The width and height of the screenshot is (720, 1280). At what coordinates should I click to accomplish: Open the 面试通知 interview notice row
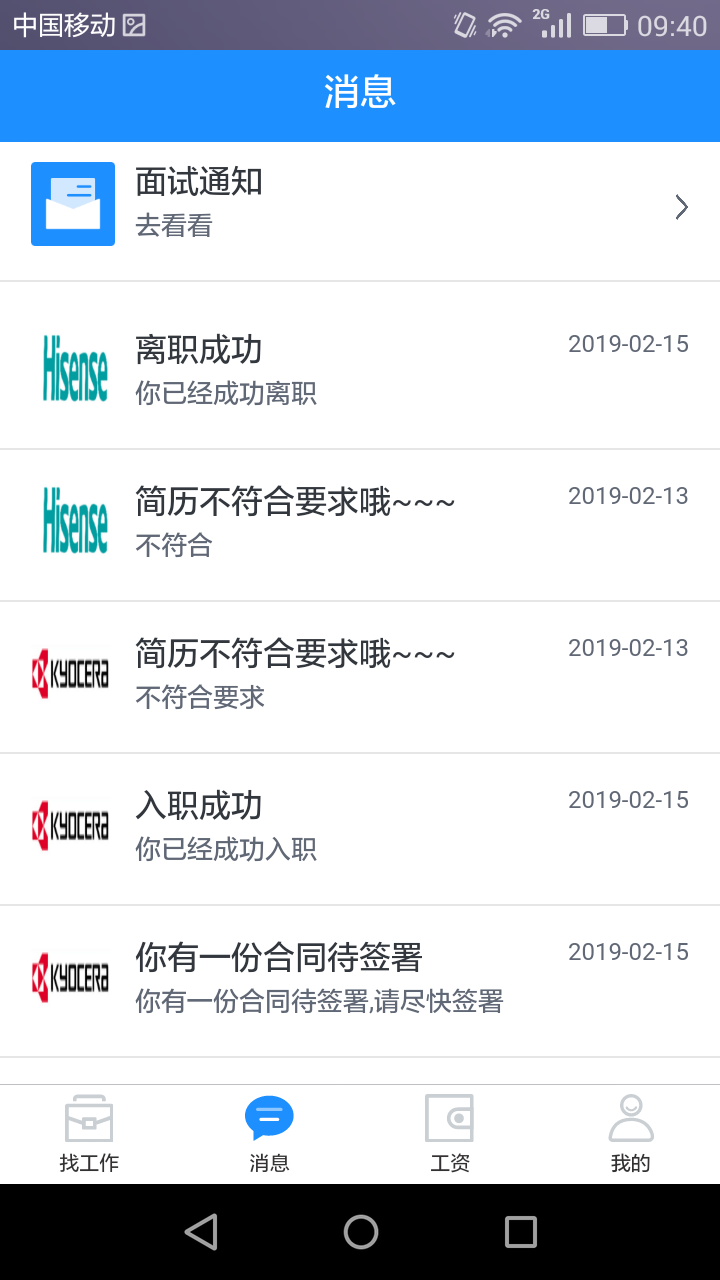tap(360, 206)
